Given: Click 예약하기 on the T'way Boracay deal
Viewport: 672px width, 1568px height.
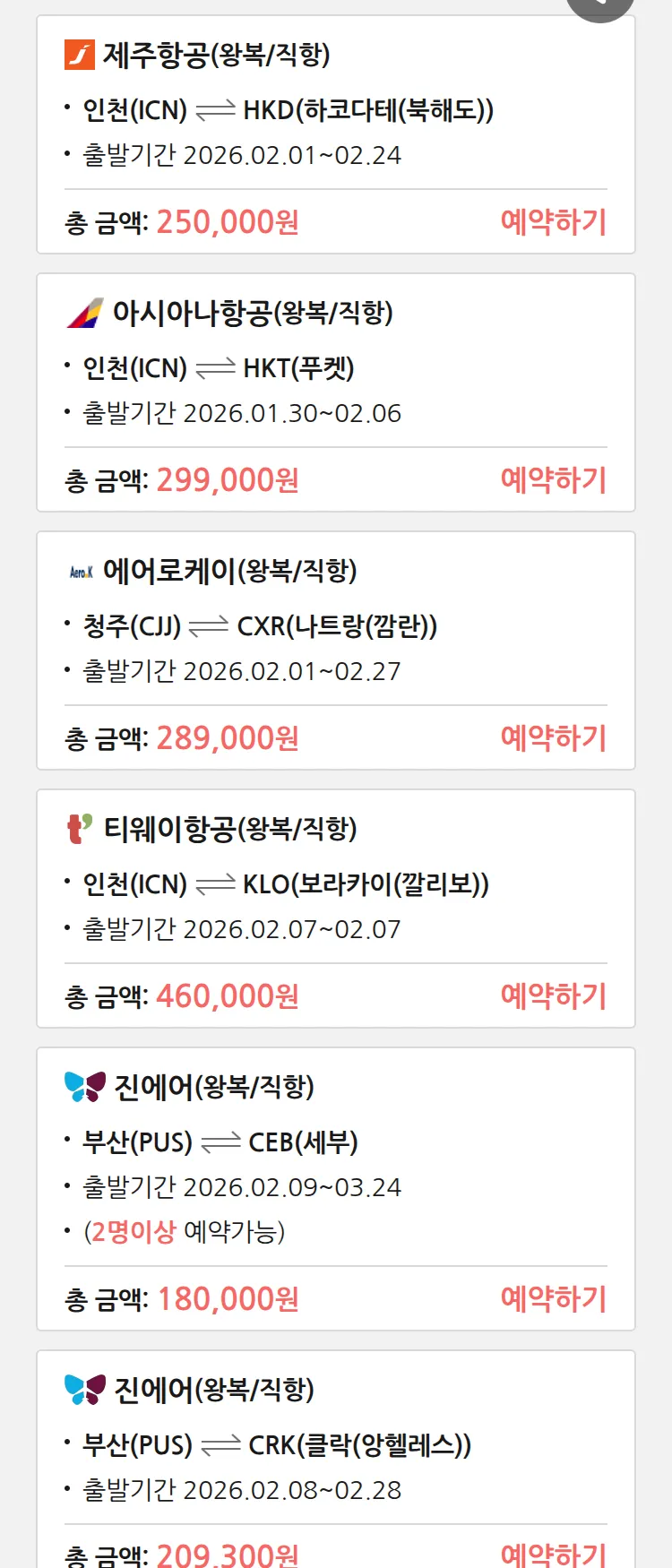Looking at the screenshot, I should coord(554,995).
